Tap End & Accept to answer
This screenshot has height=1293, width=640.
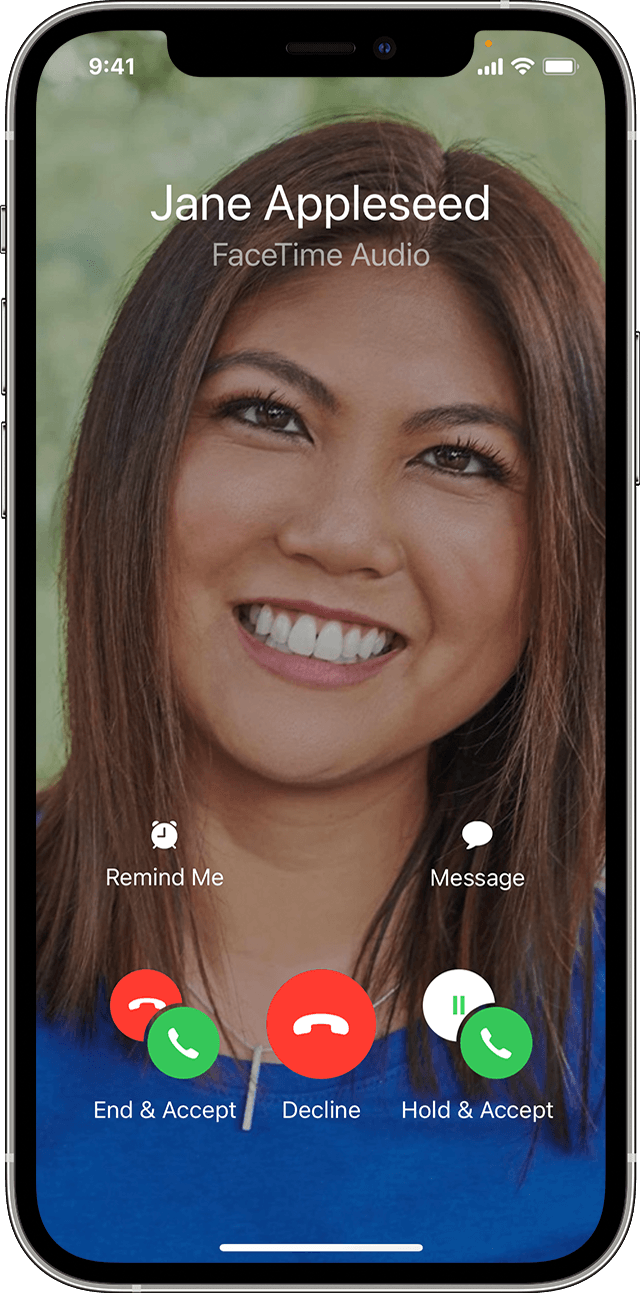click(x=166, y=1025)
